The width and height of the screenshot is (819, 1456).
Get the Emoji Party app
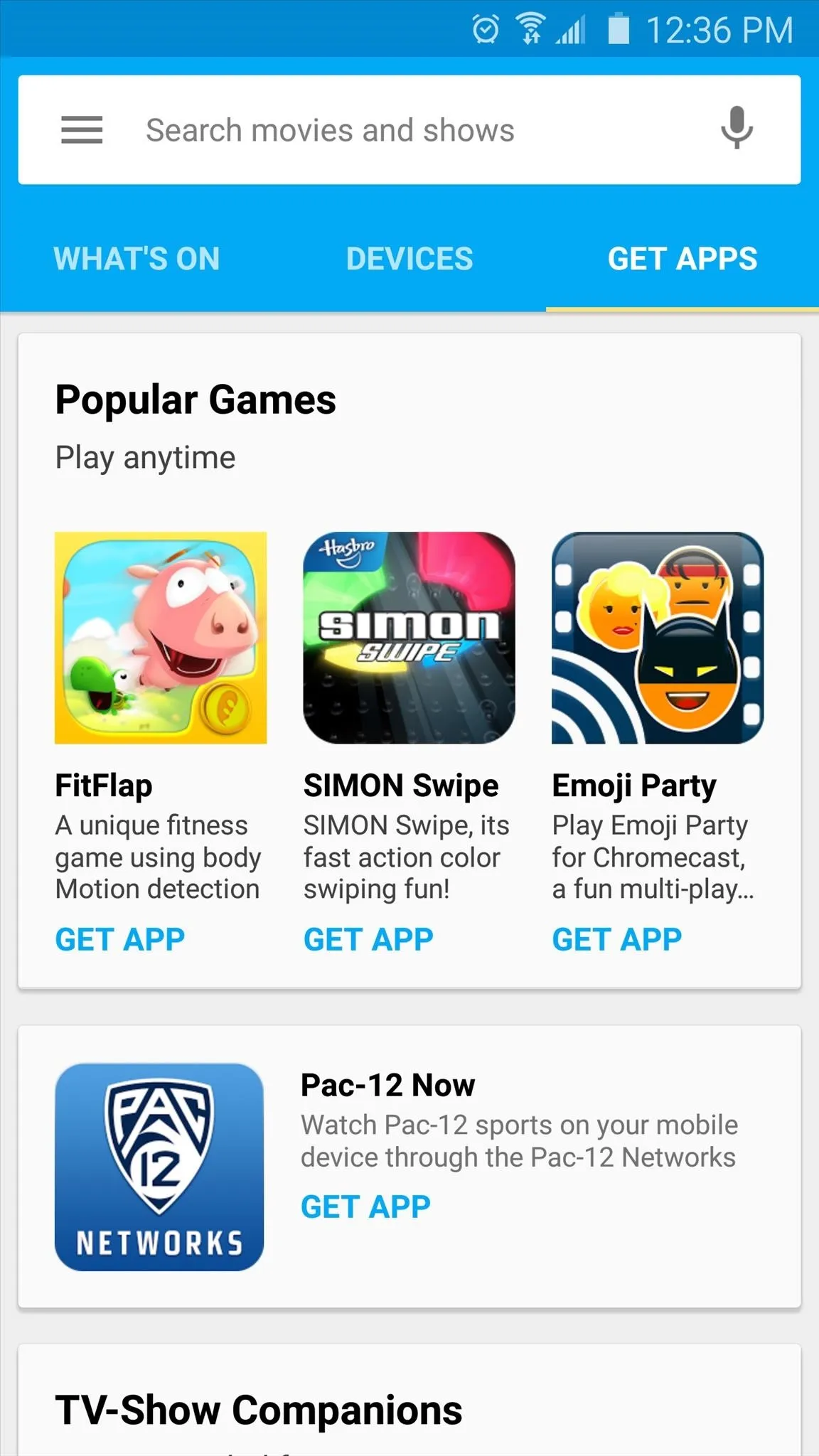[617, 940]
